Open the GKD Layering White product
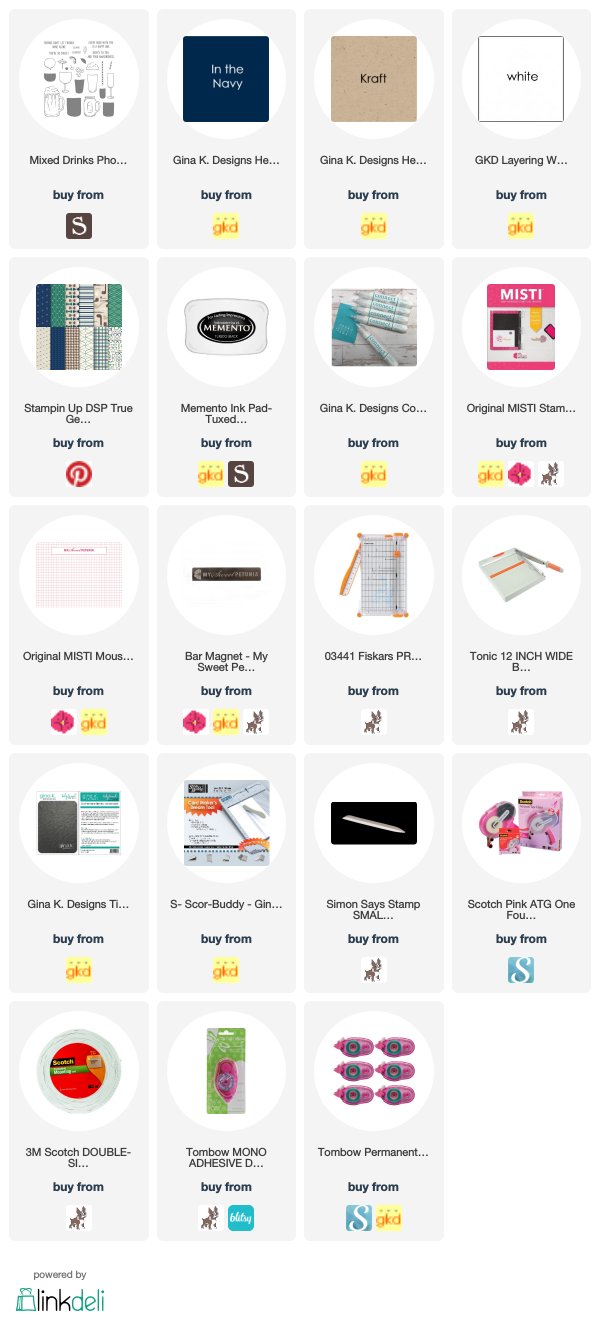600x1321 pixels. 521,79
